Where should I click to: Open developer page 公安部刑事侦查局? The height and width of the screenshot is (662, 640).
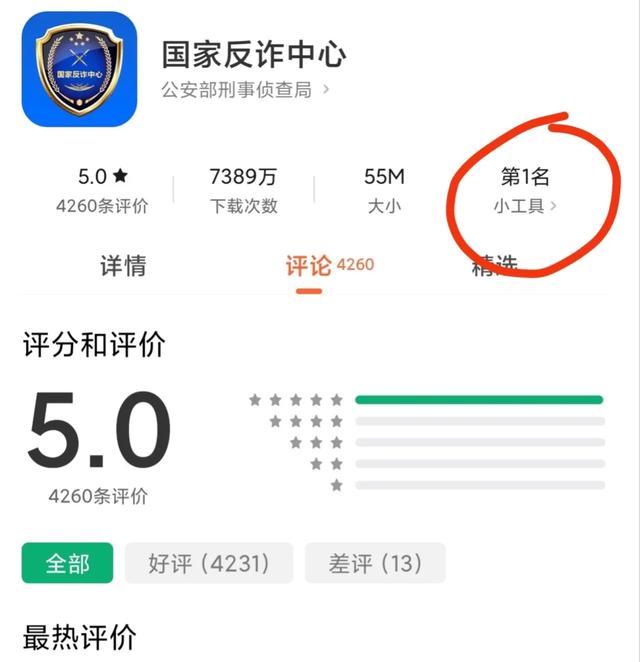[245, 90]
